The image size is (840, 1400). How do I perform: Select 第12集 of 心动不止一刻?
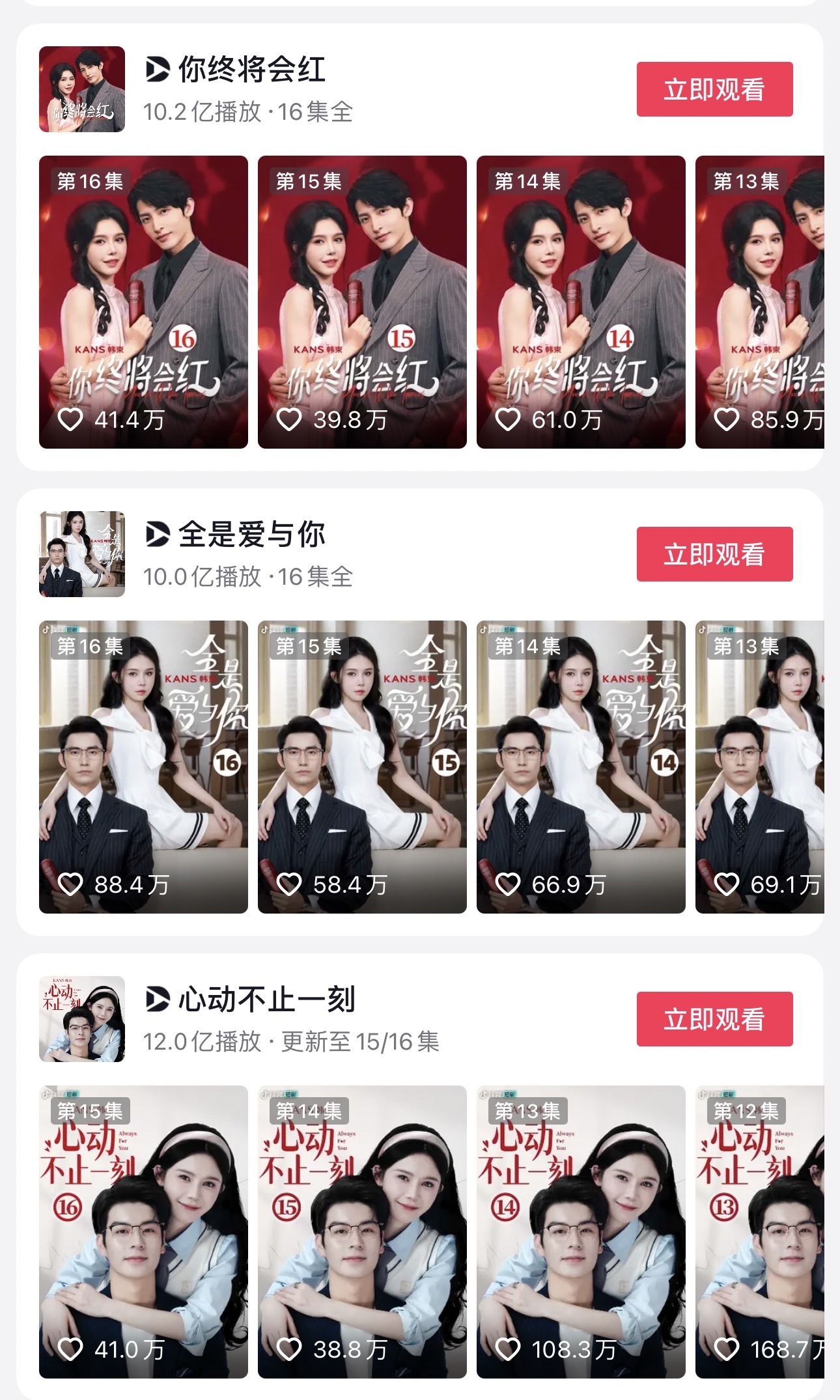click(x=759, y=1232)
